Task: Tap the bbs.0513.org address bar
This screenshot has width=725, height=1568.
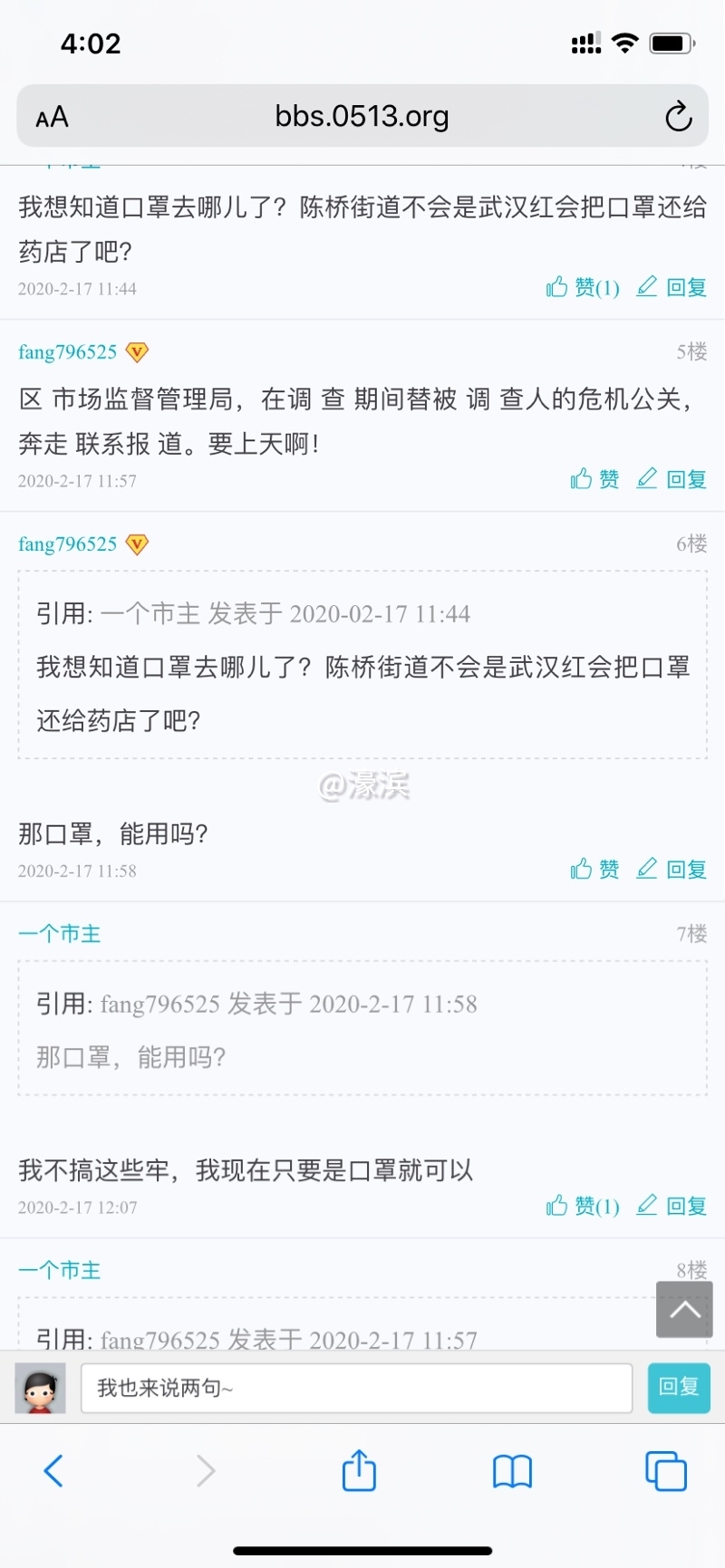Action: 362,117
